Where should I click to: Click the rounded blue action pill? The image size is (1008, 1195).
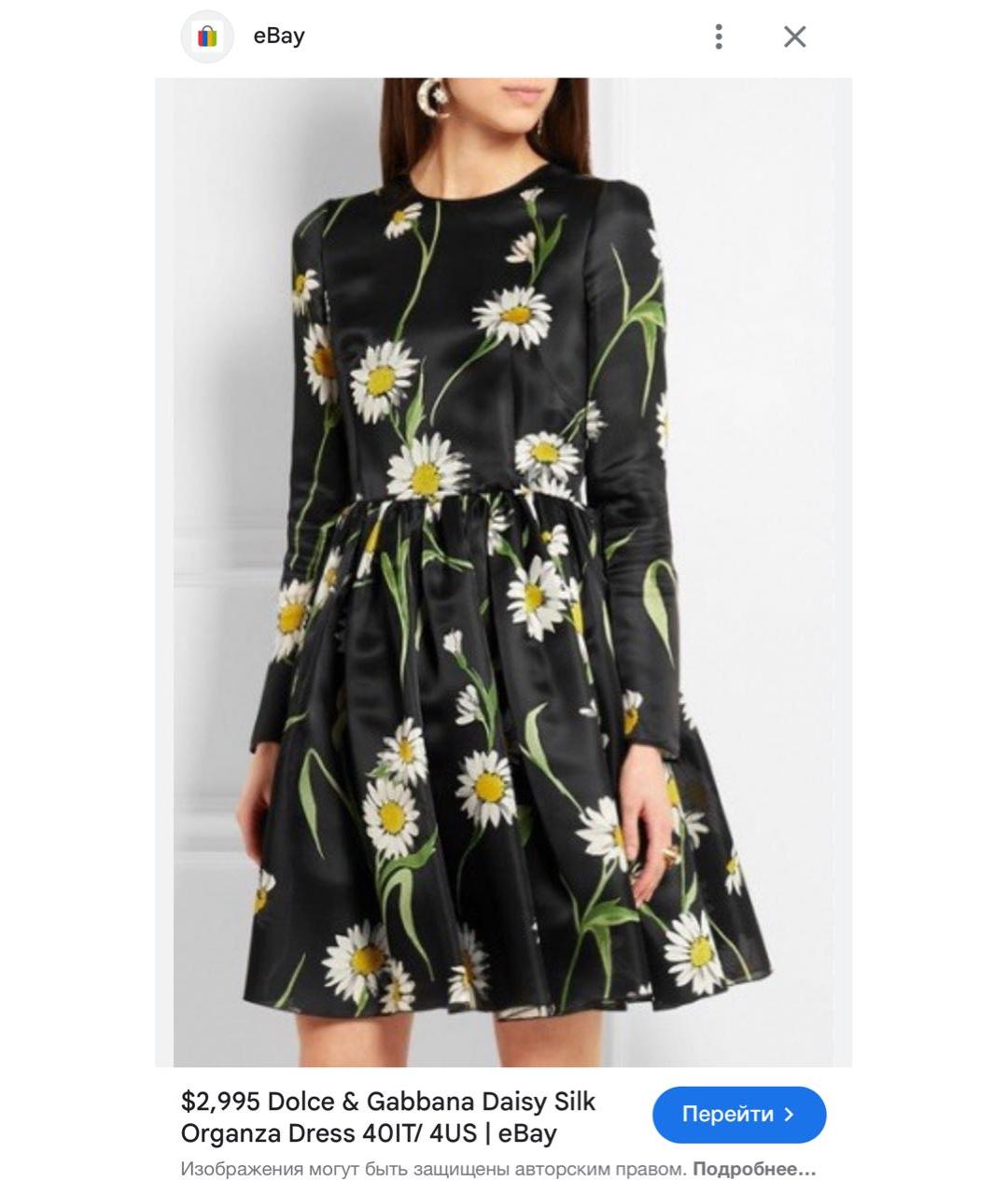738,1114
